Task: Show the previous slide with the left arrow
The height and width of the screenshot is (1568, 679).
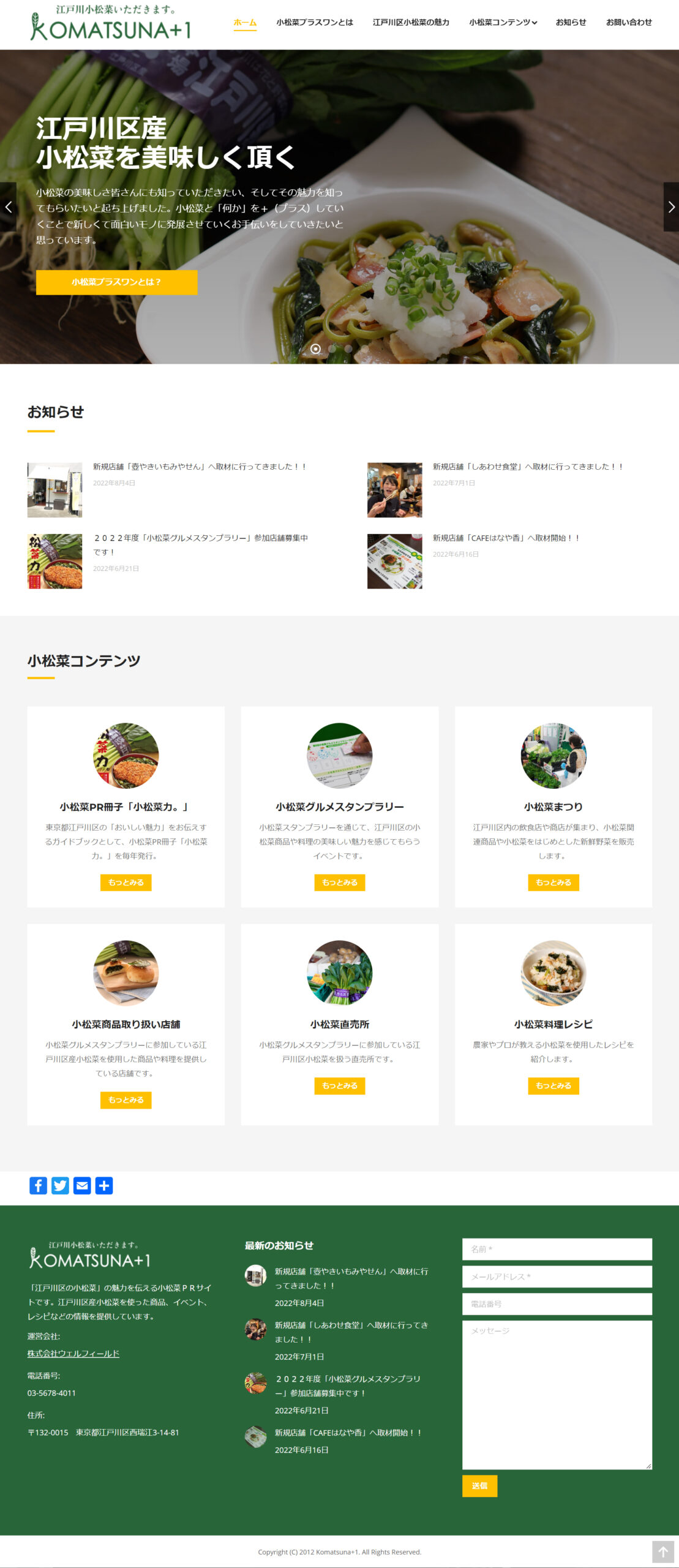Action: point(8,207)
